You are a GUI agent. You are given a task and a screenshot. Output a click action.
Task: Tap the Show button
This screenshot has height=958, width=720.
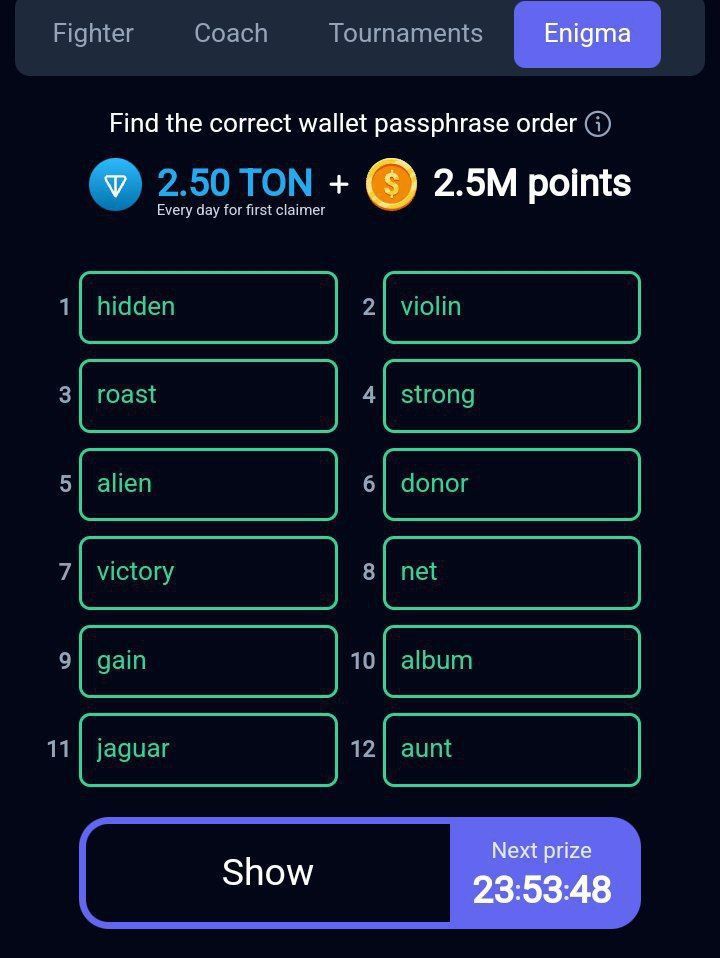[x=267, y=873]
